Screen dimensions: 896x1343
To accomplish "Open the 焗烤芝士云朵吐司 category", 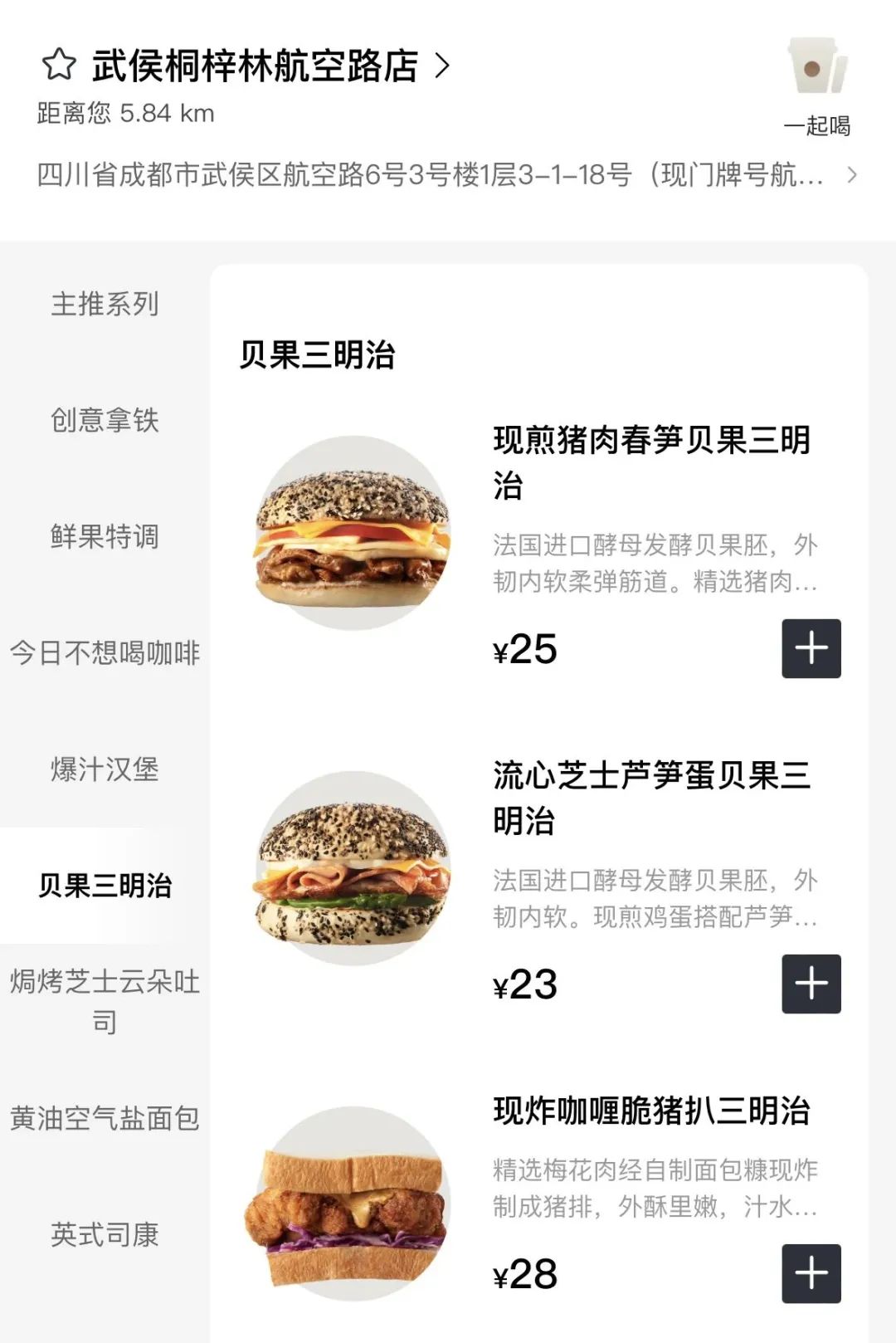I will (x=105, y=1001).
